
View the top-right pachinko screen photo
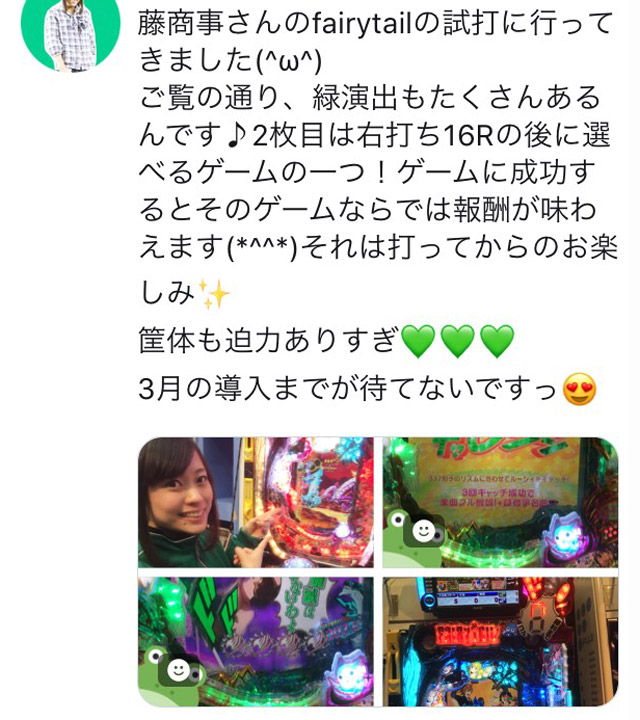tap(500, 503)
